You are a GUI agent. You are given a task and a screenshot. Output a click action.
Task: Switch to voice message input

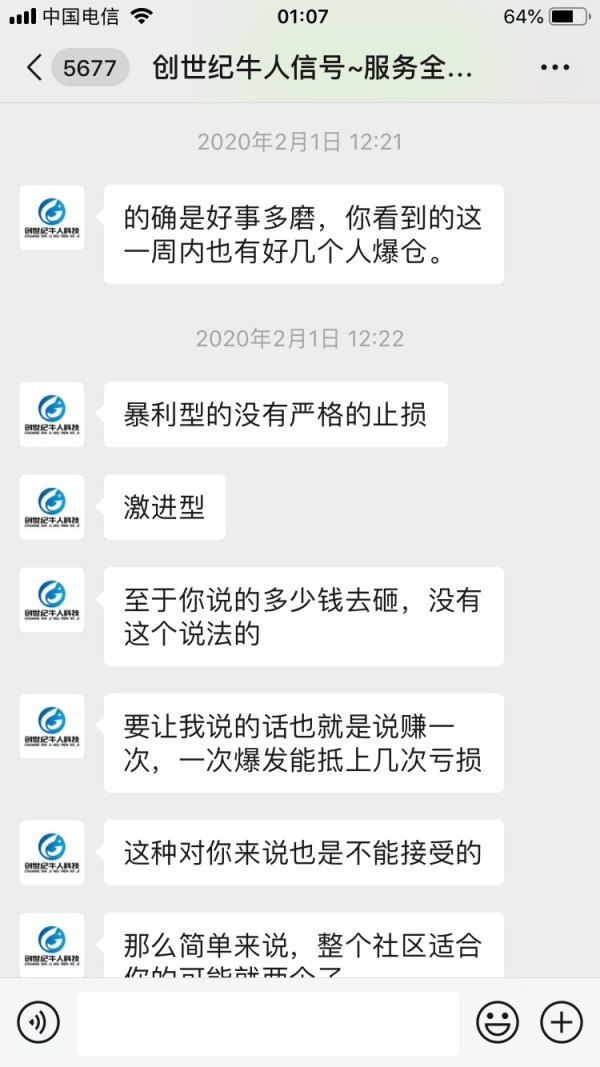(39, 1022)
